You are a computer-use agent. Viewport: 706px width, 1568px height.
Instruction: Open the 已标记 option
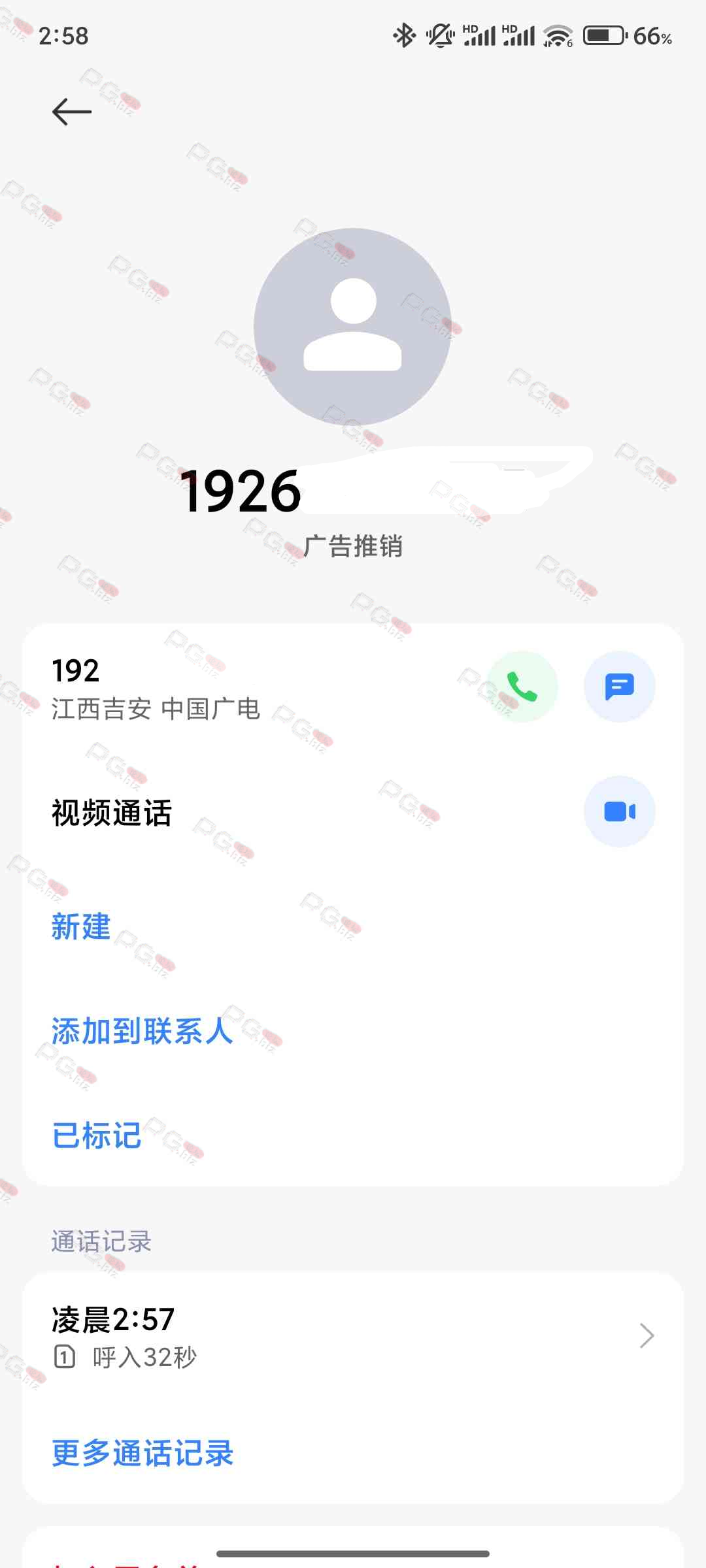(x=97, y=1135)
